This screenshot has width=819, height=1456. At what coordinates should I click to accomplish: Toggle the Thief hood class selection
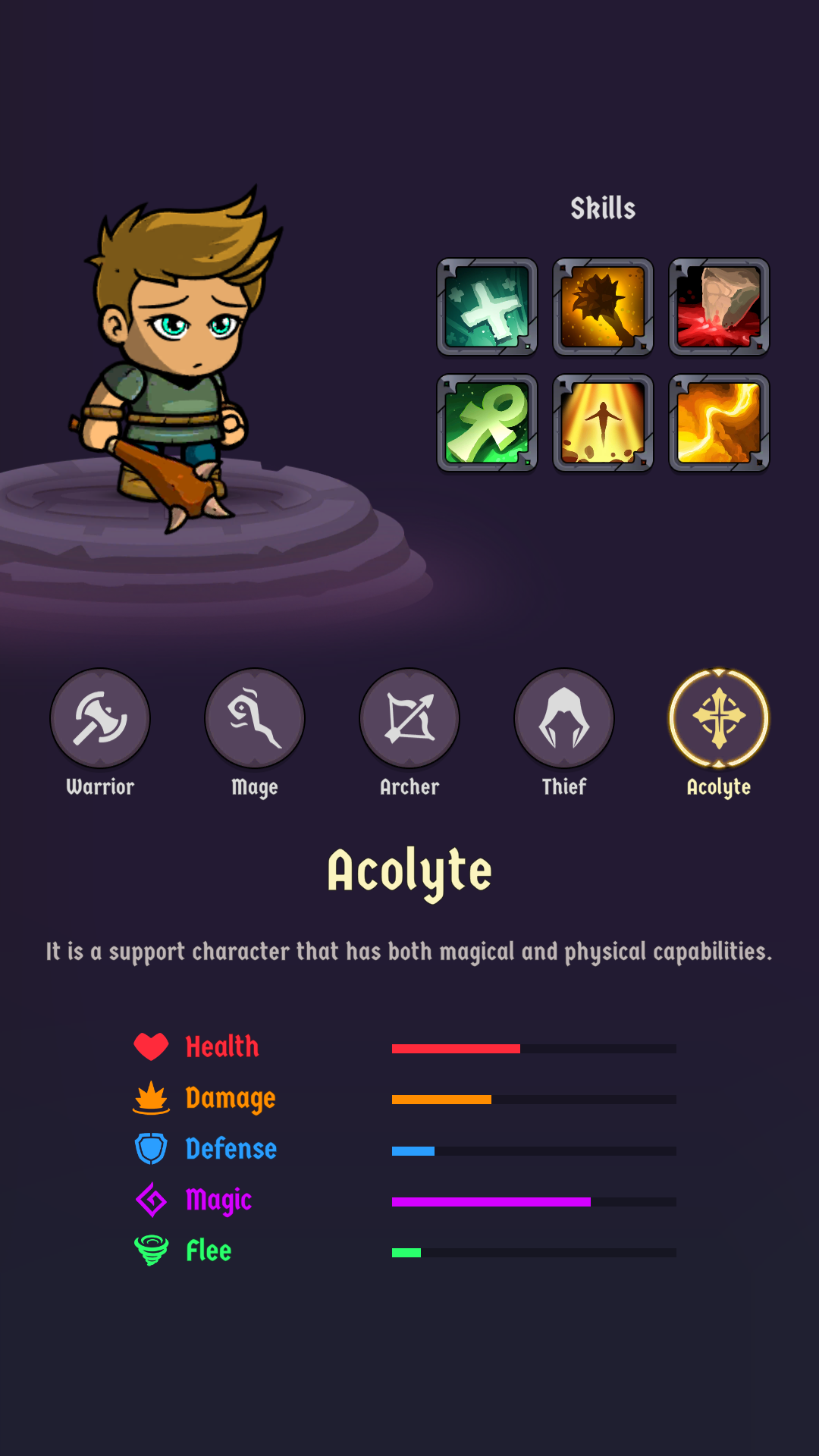point(564,717)
